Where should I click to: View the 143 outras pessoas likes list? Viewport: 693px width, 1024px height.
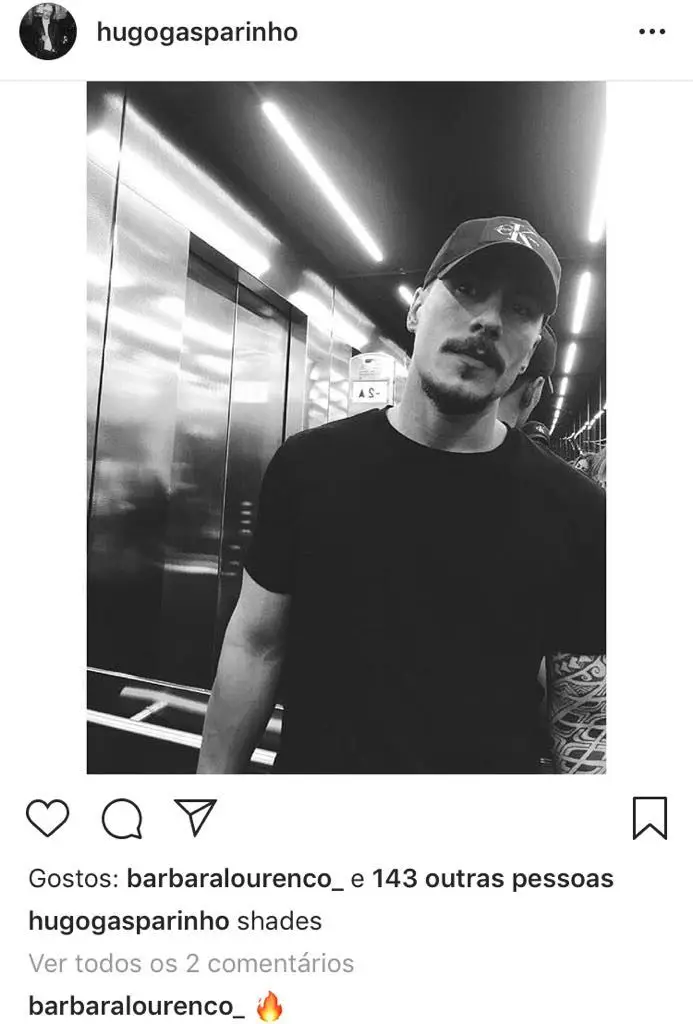click(x=493, y=879)
